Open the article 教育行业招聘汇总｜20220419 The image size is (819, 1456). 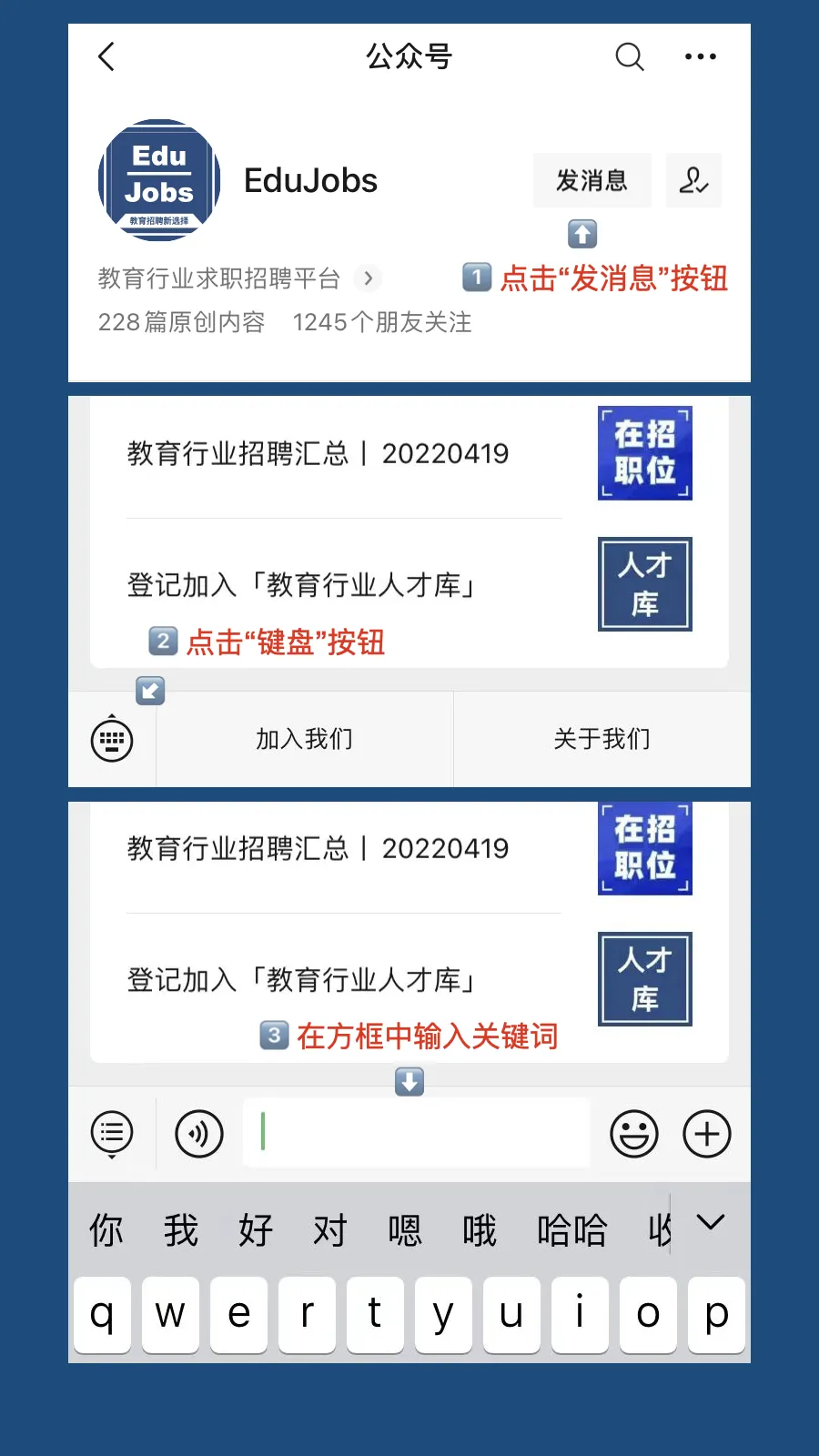317,453
